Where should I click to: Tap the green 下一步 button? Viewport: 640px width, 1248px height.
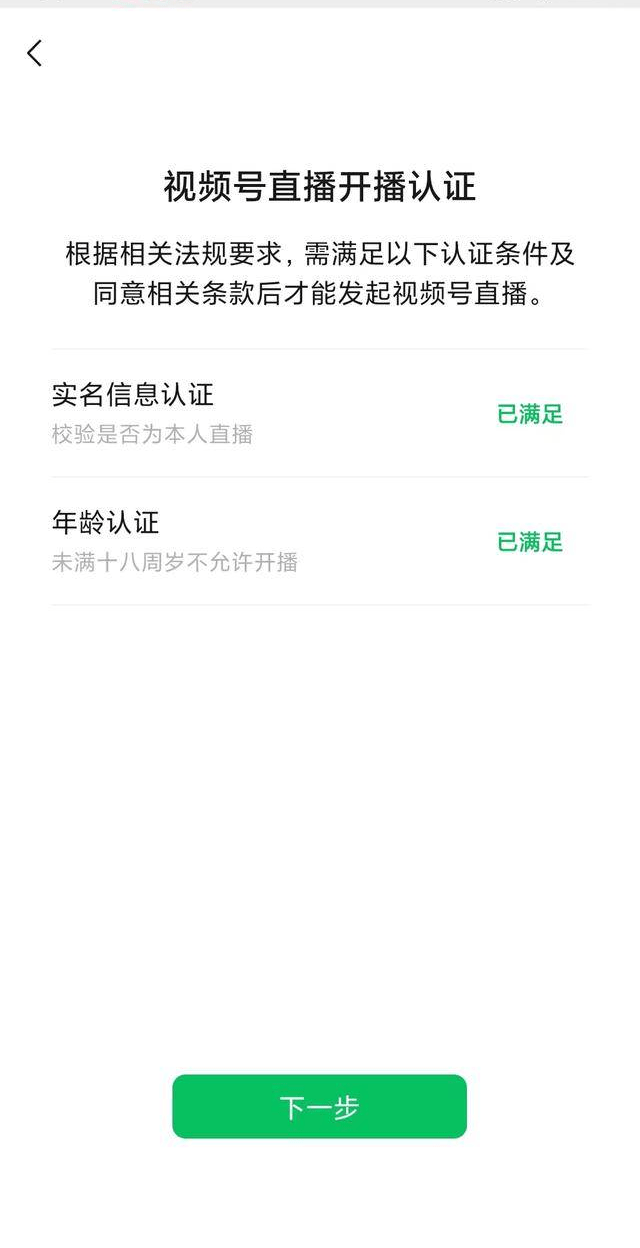click(x=319, y=1106)
